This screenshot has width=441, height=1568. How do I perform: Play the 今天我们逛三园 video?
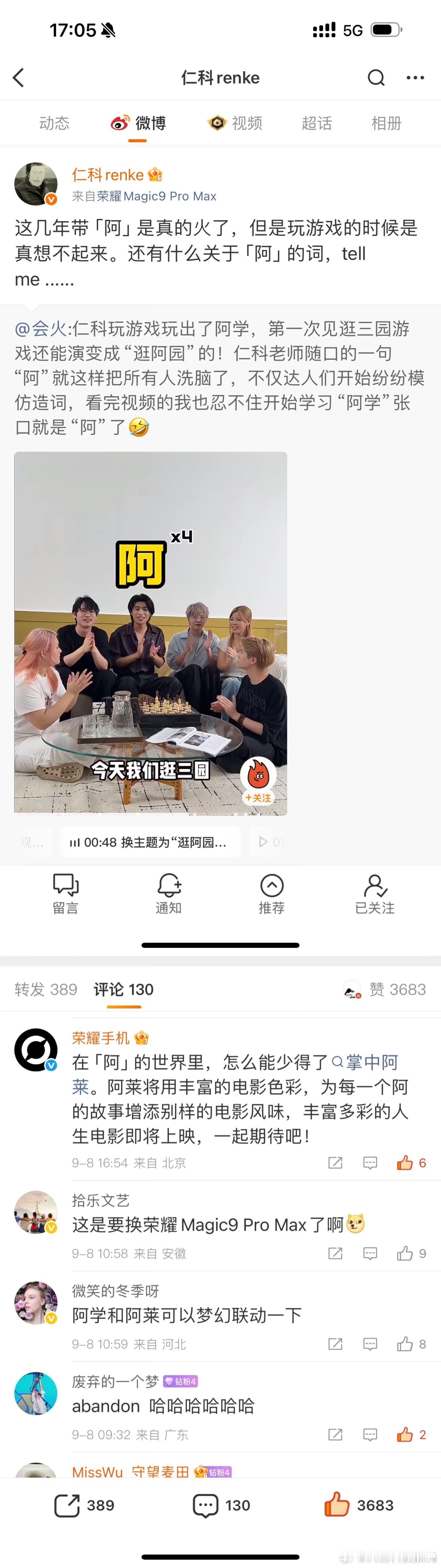point(150,633)
